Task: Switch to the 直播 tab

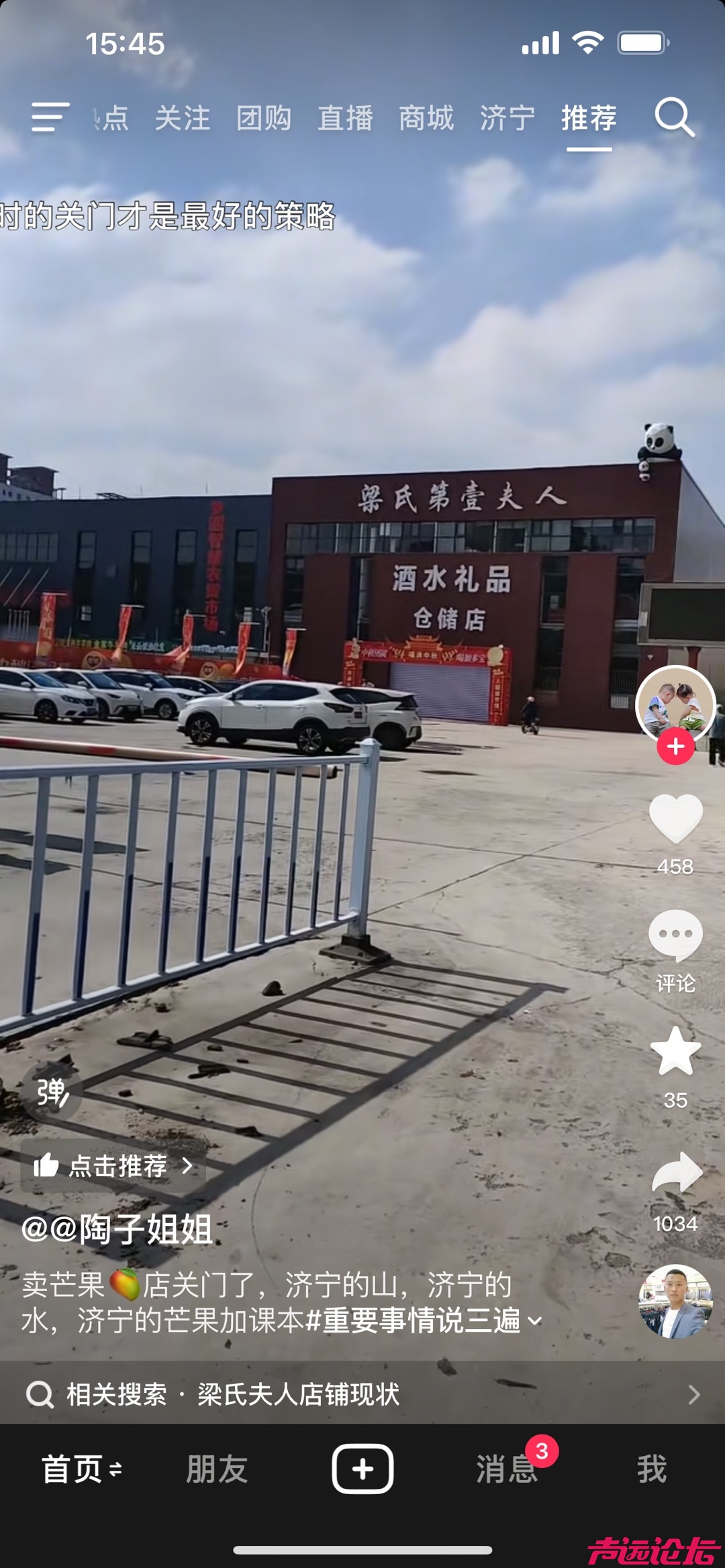Action: pos(345,119)
